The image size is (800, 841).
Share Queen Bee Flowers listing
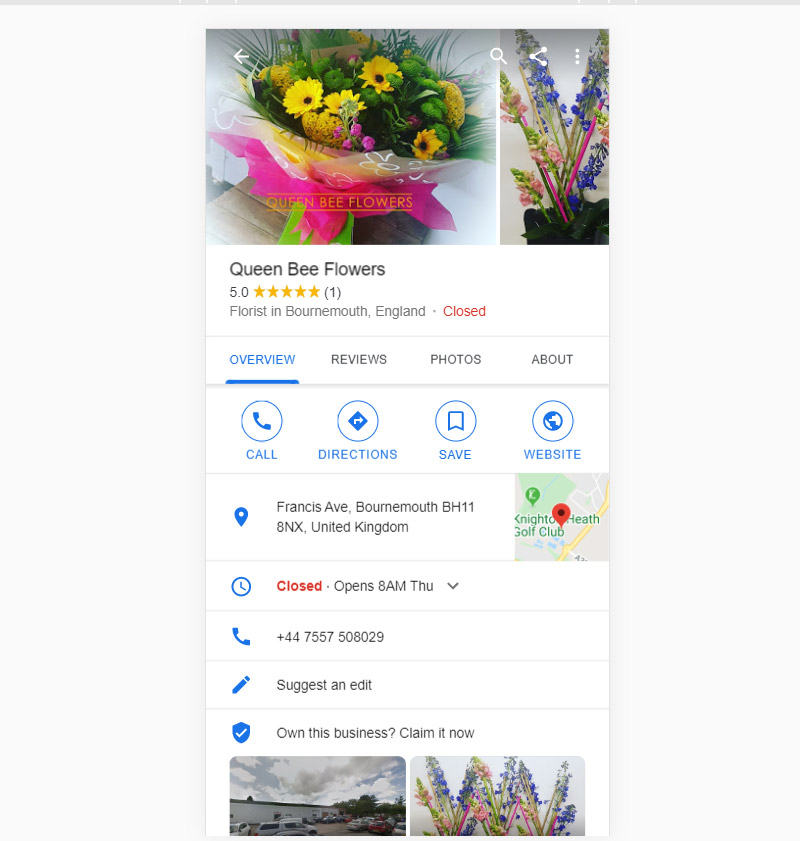point(538,57)
